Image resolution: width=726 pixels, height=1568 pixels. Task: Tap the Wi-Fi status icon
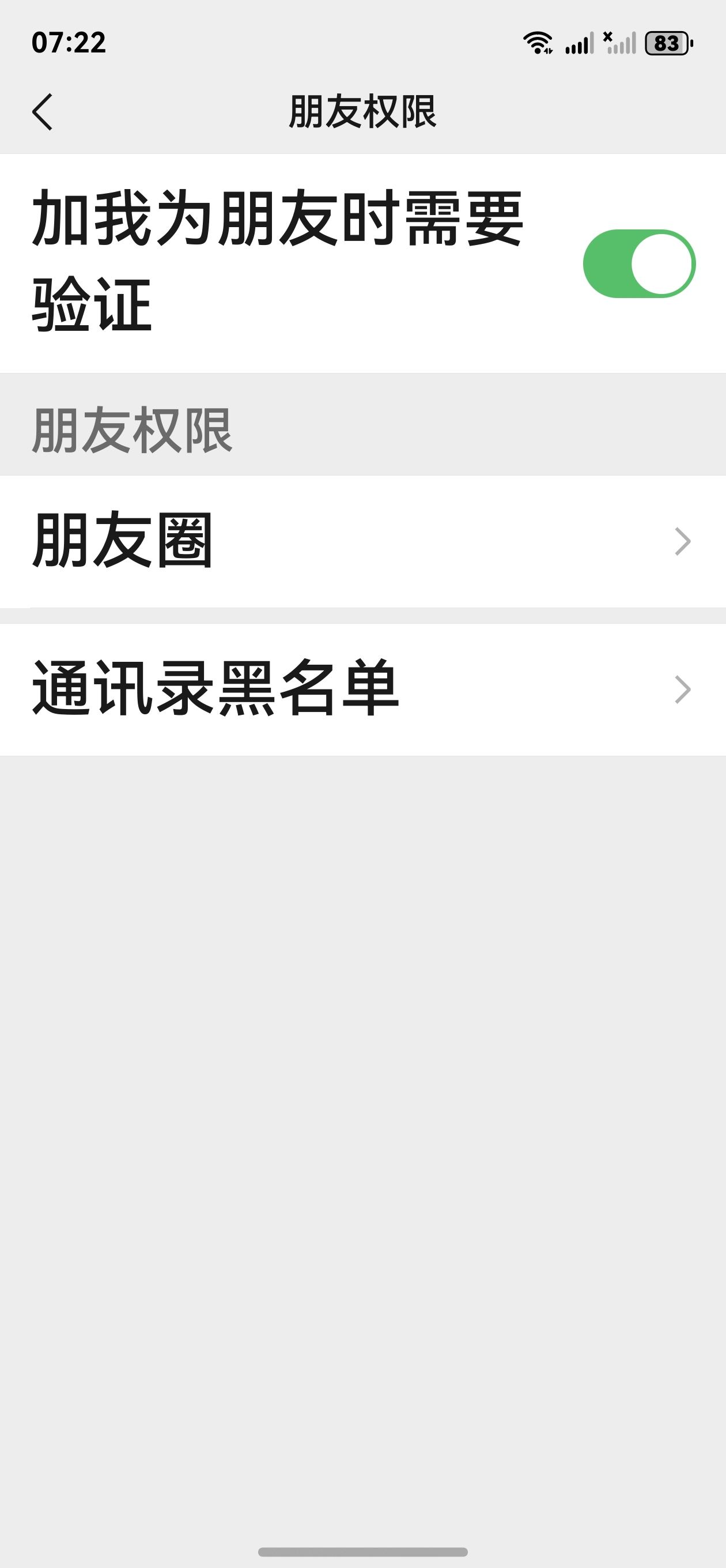click(538, 43)
